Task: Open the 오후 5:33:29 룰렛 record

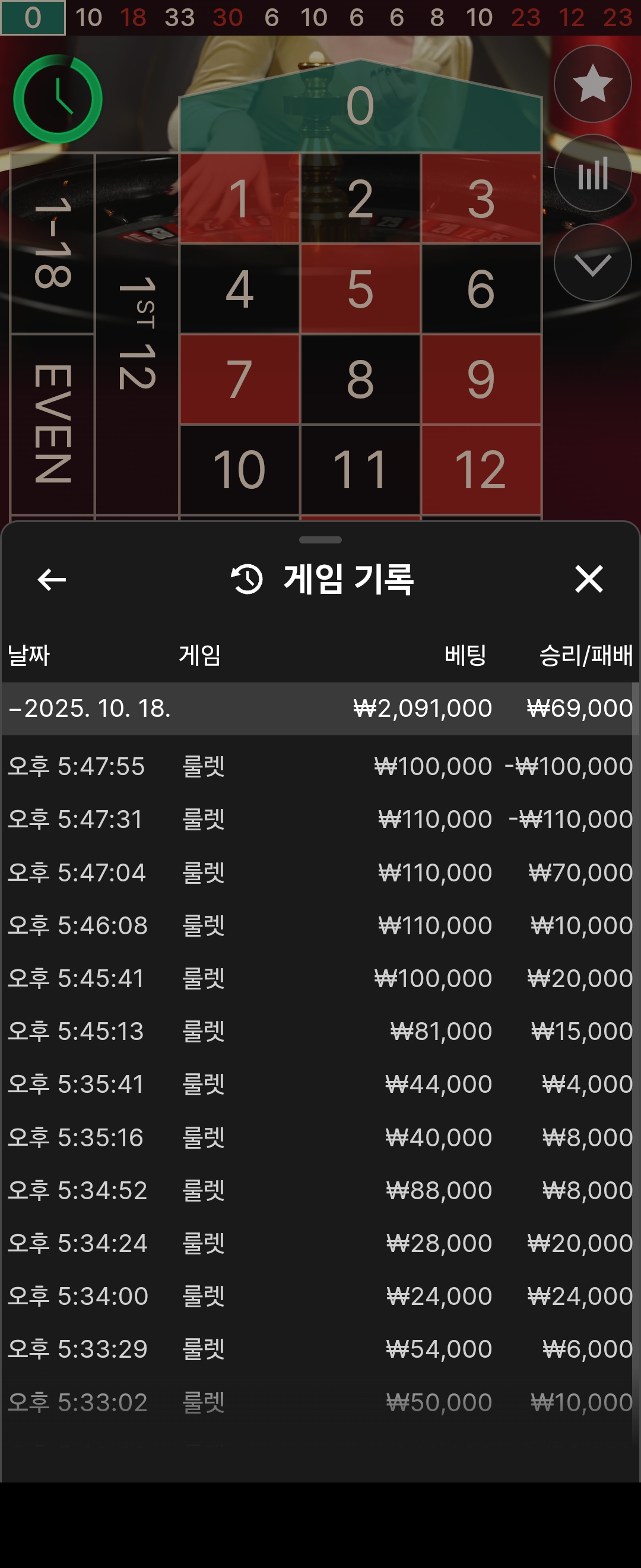Action: 320,1349
